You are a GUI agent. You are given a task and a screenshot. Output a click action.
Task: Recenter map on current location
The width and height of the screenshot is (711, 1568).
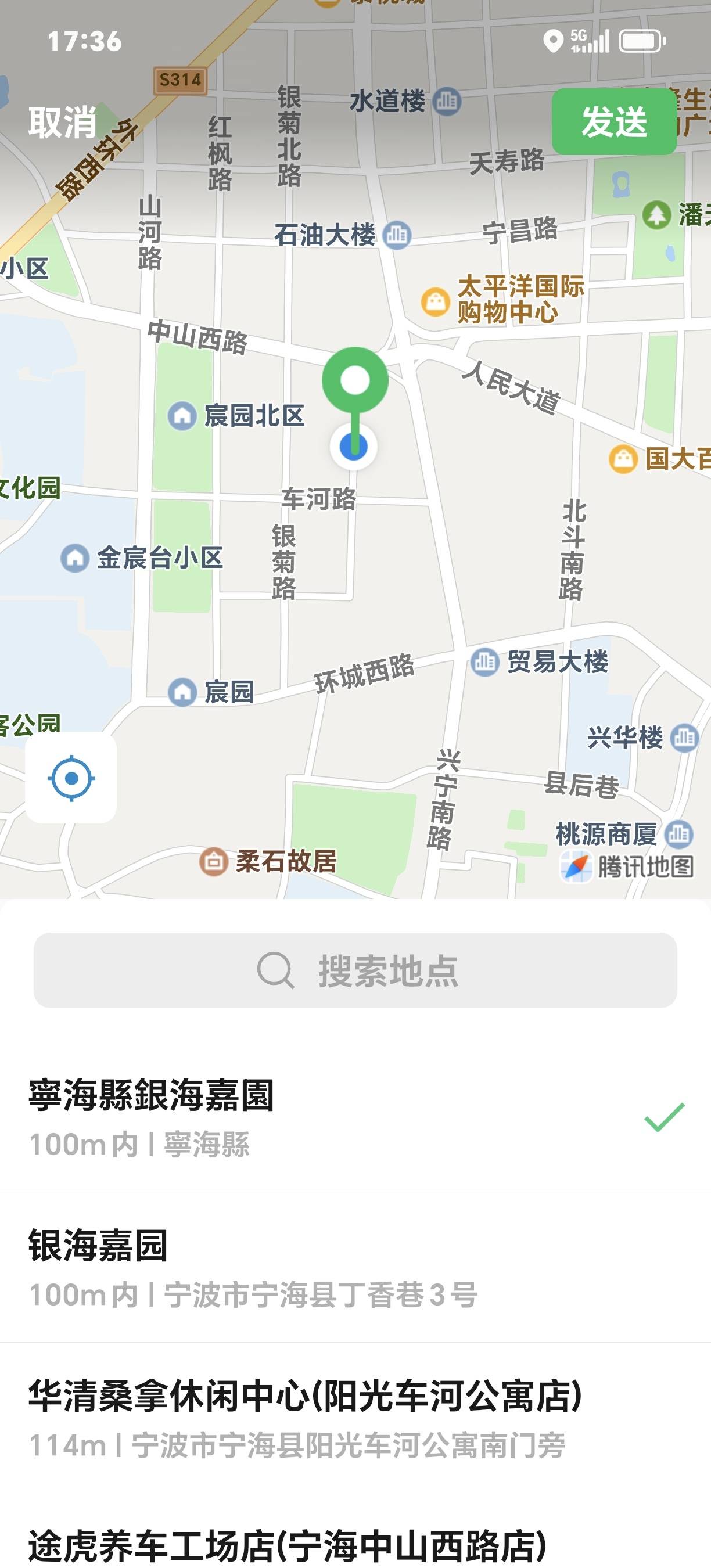point(71,778)
